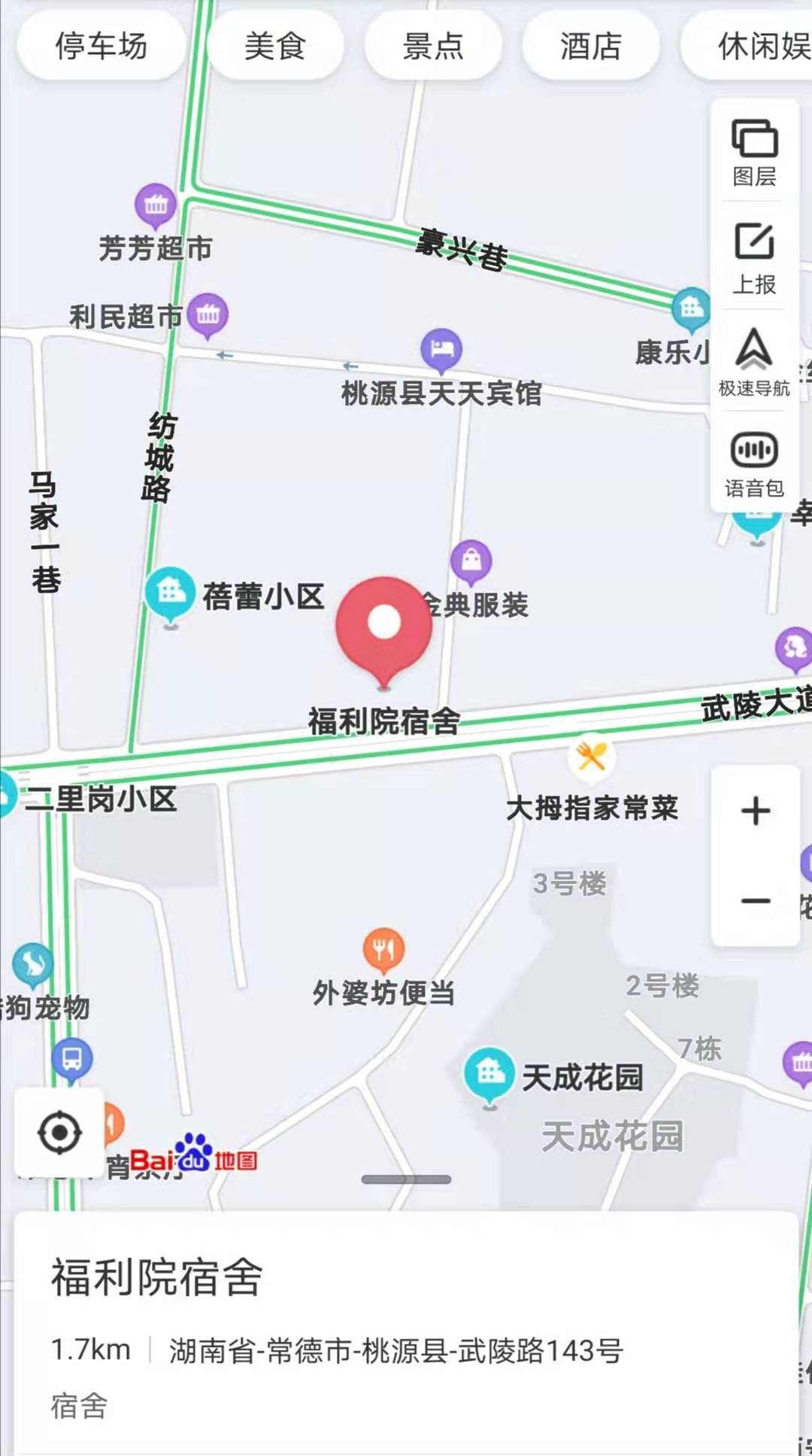812x1456 pixels.
Task: Tap the 利民超市 shop marker
Action: 208,314
